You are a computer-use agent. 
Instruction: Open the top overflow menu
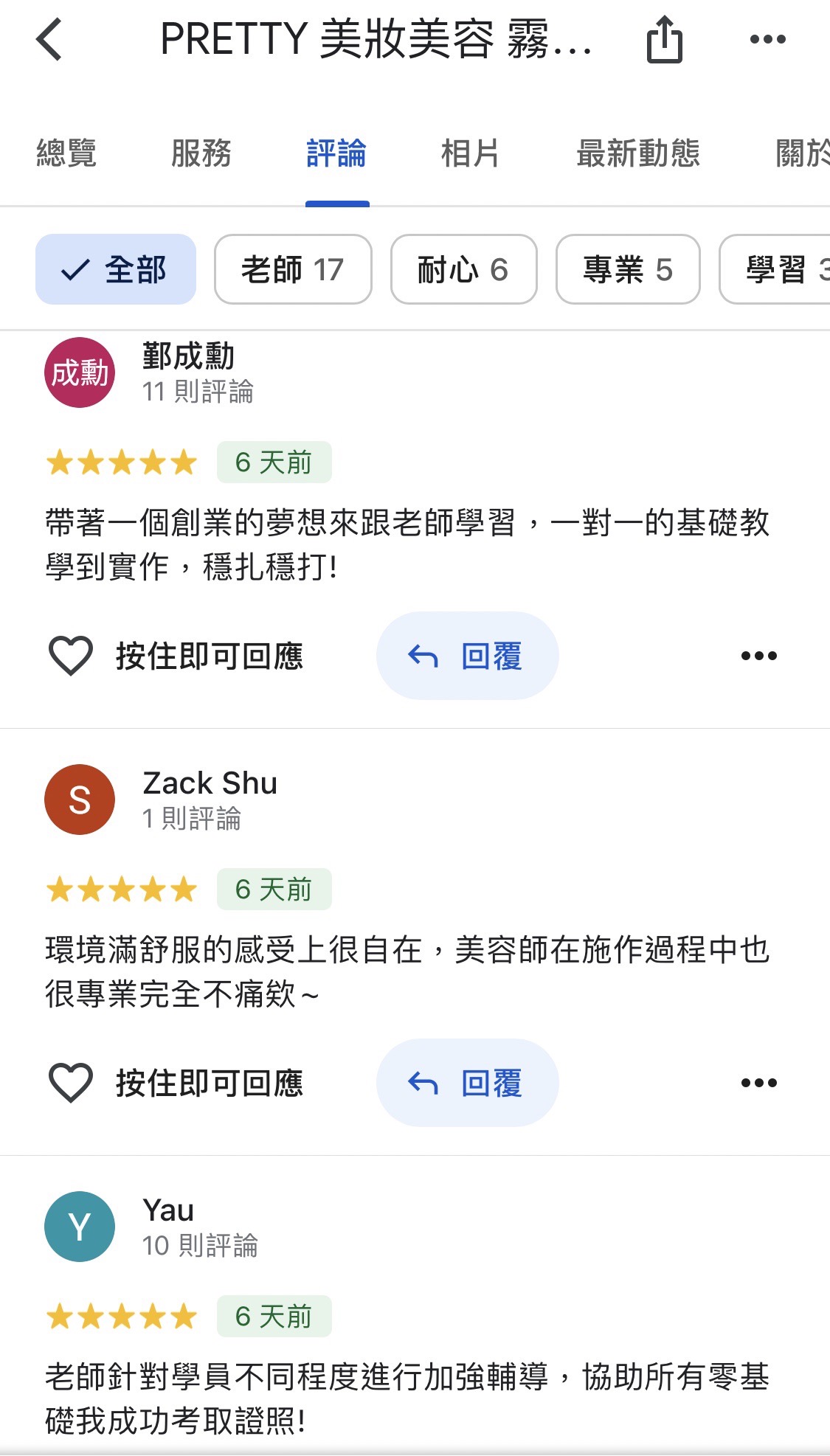767,40
